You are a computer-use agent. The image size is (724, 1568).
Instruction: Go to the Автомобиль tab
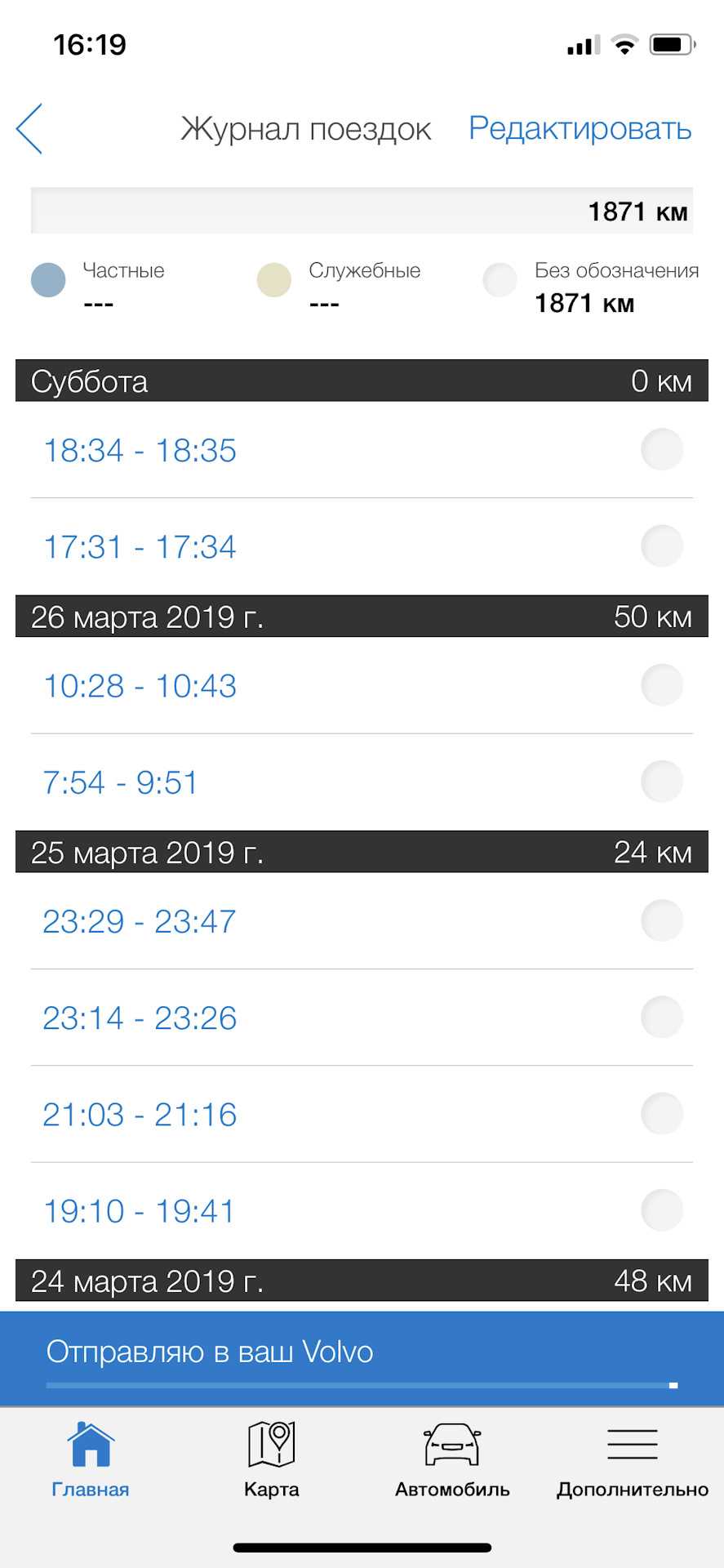(452, 1459)
